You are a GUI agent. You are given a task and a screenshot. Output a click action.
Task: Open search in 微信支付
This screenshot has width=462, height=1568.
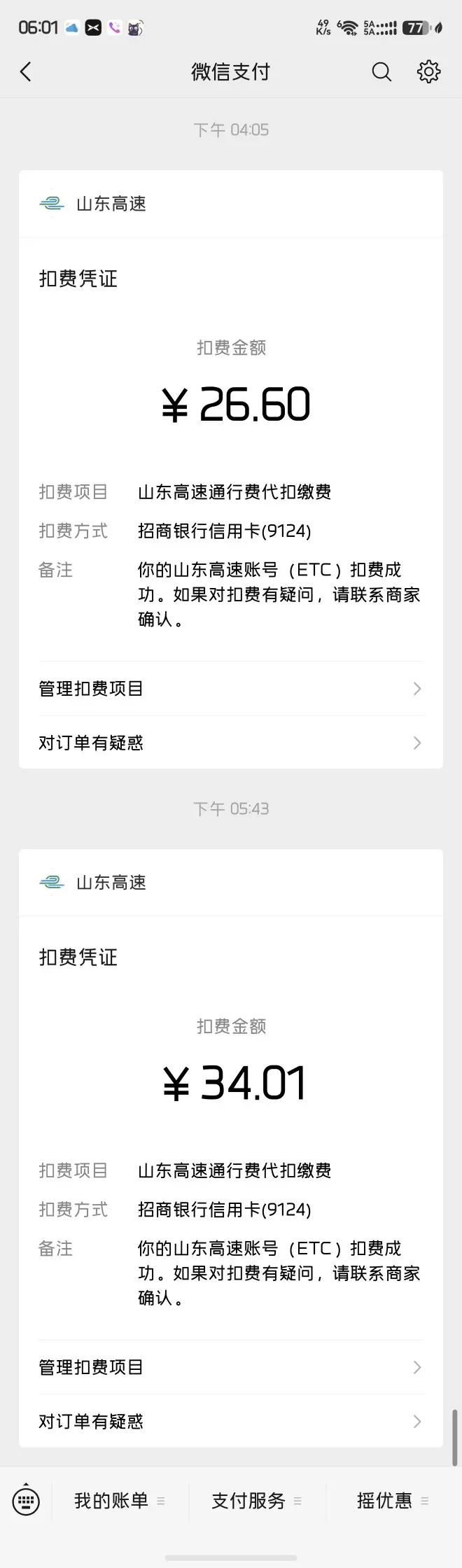tap(381, 71)
